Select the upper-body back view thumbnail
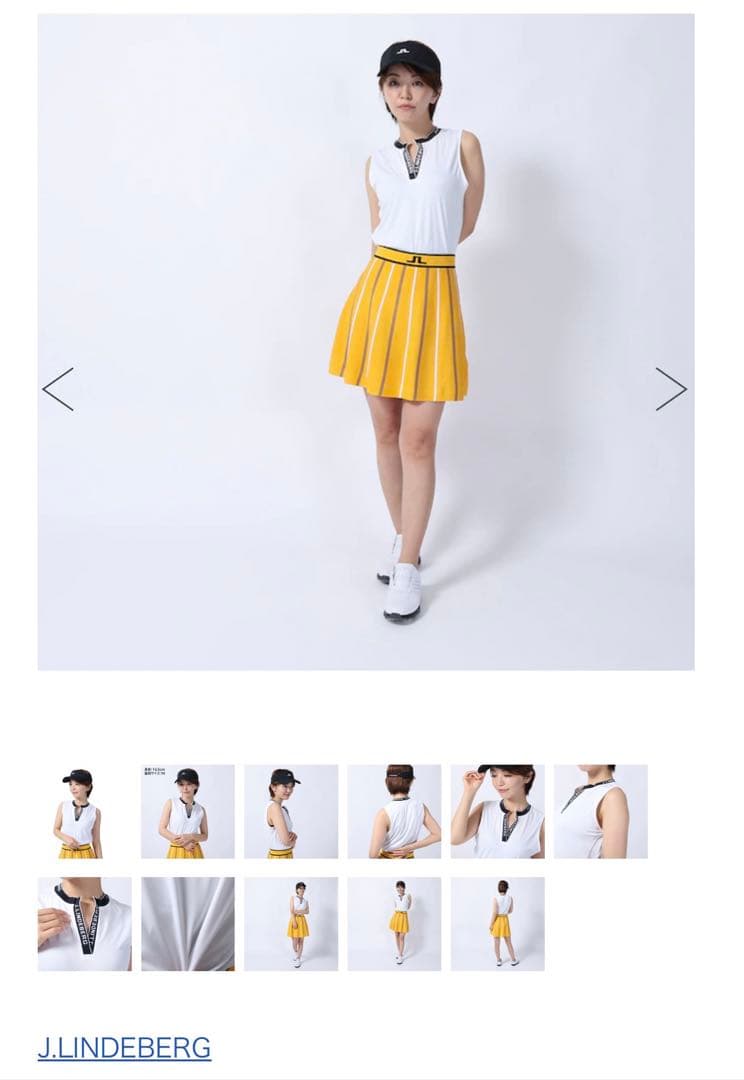 coord(394,811)
